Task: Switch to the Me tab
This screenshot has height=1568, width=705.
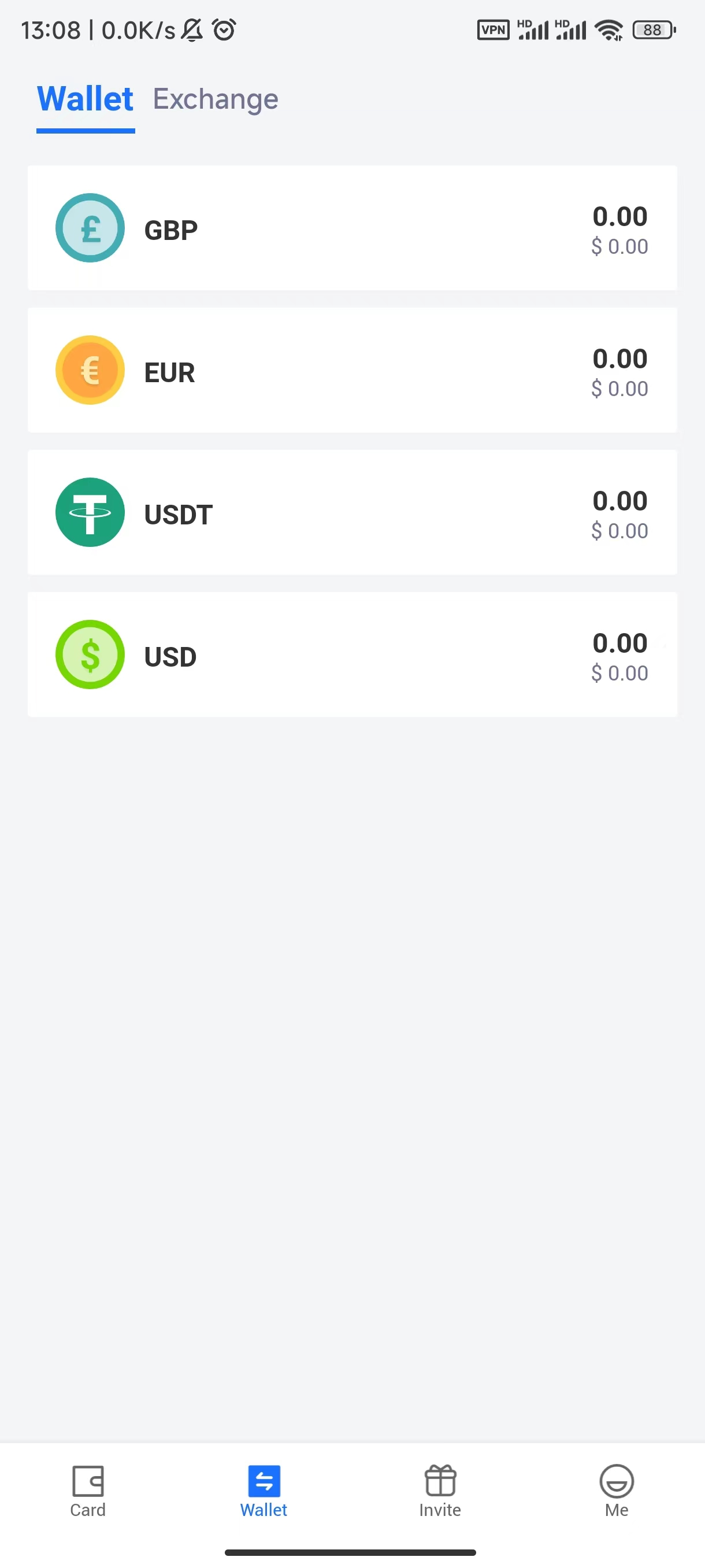Action: pyautogui.click(x=616, y=1491)
